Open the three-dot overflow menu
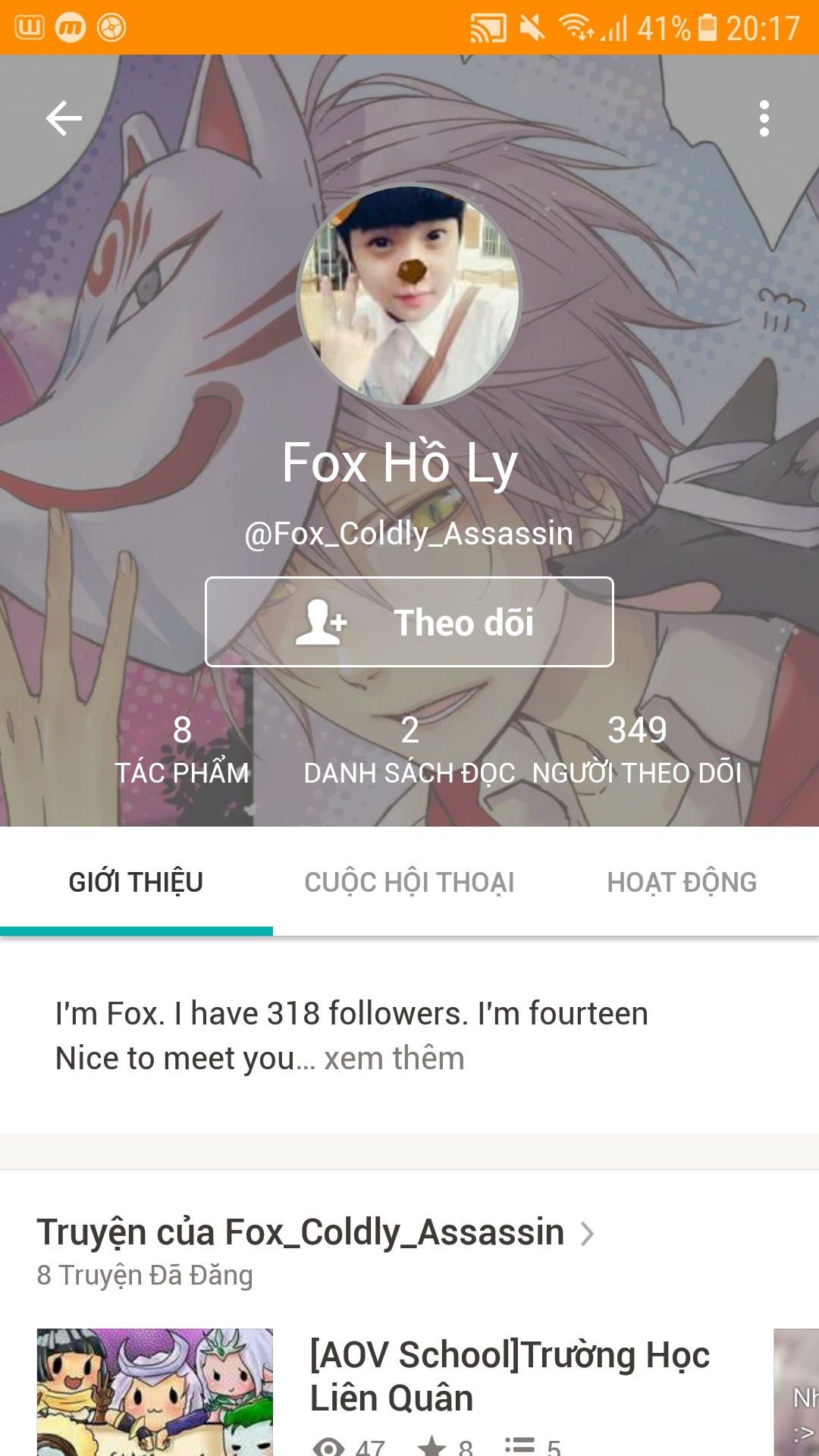 tap(764, 118)
